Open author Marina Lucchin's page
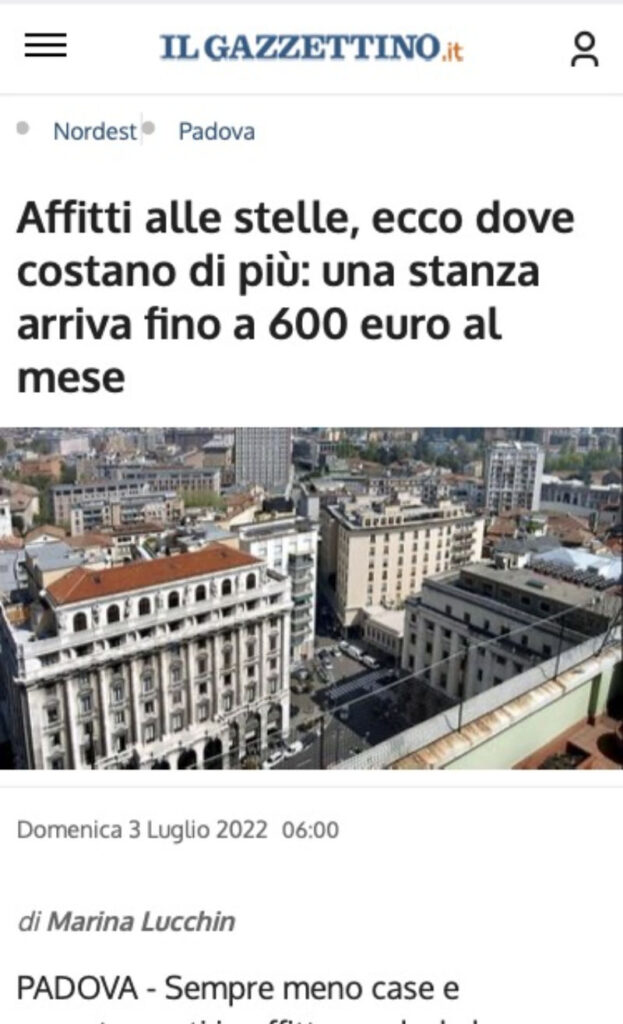The width and height of the screenshot is (623, 1024). [x=141, y=921]
